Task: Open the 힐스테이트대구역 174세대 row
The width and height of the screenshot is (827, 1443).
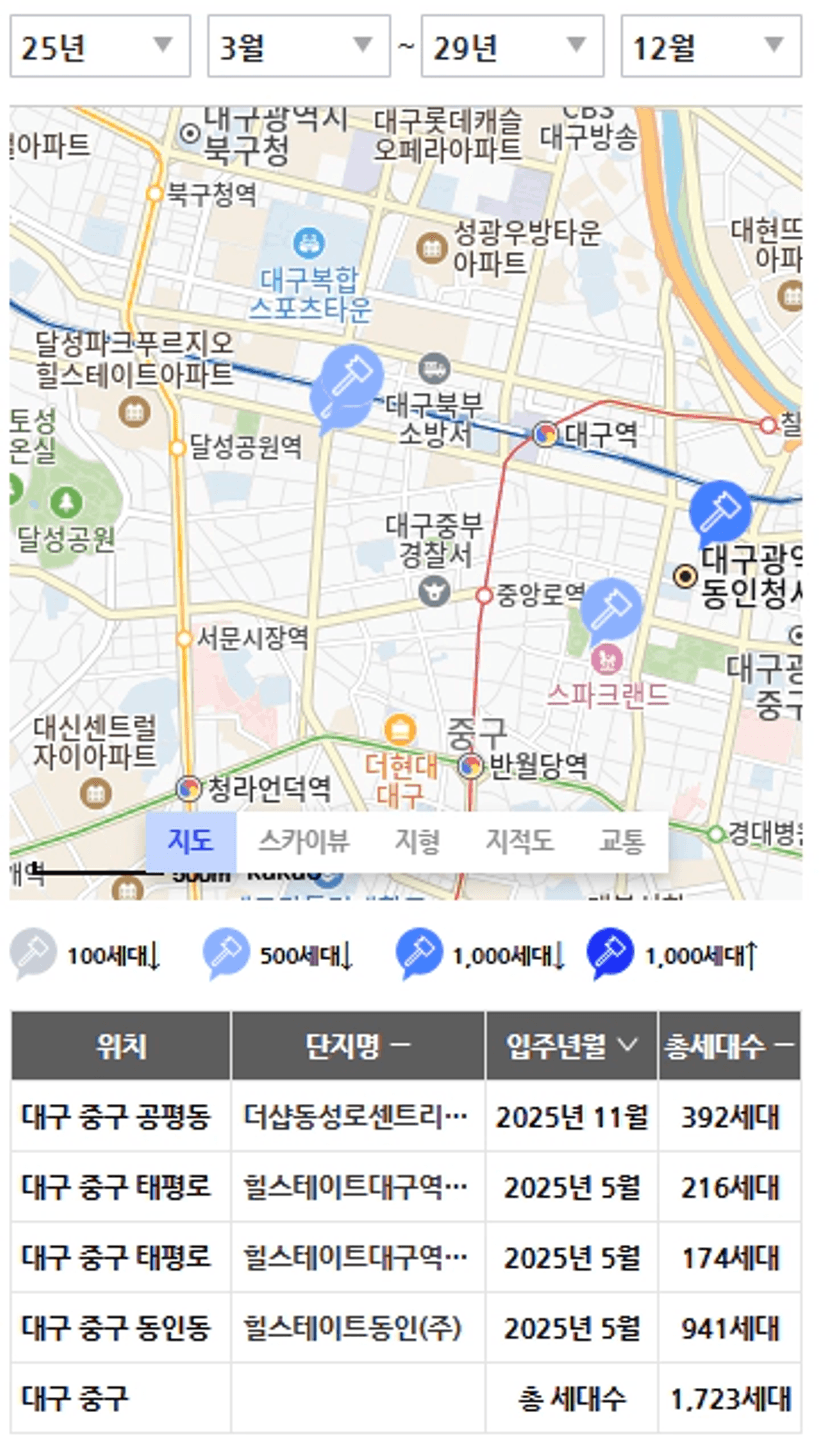Action: [x=406, y=1257]
